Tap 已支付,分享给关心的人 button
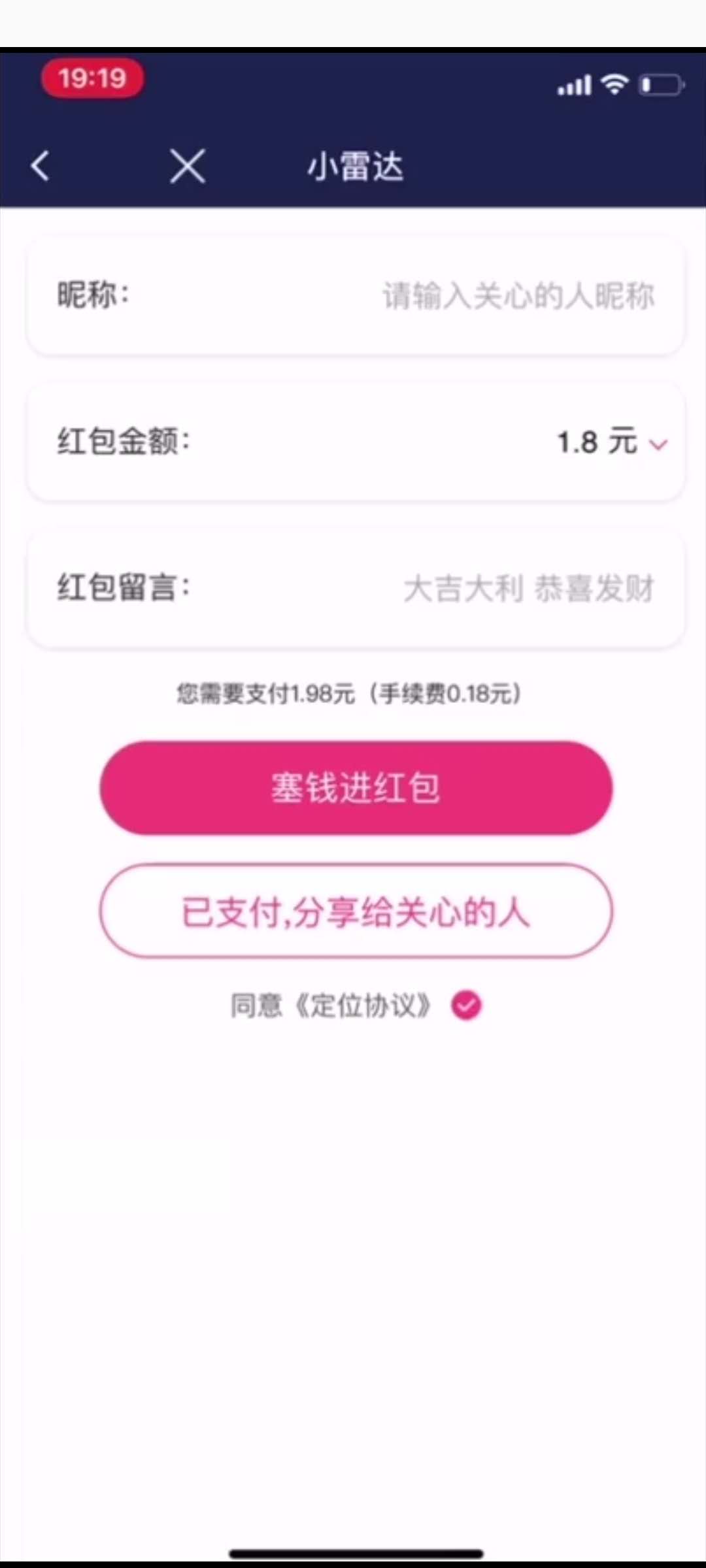Image resolution: width=706 pixels, height=1568 pixels. coord(356,911)
